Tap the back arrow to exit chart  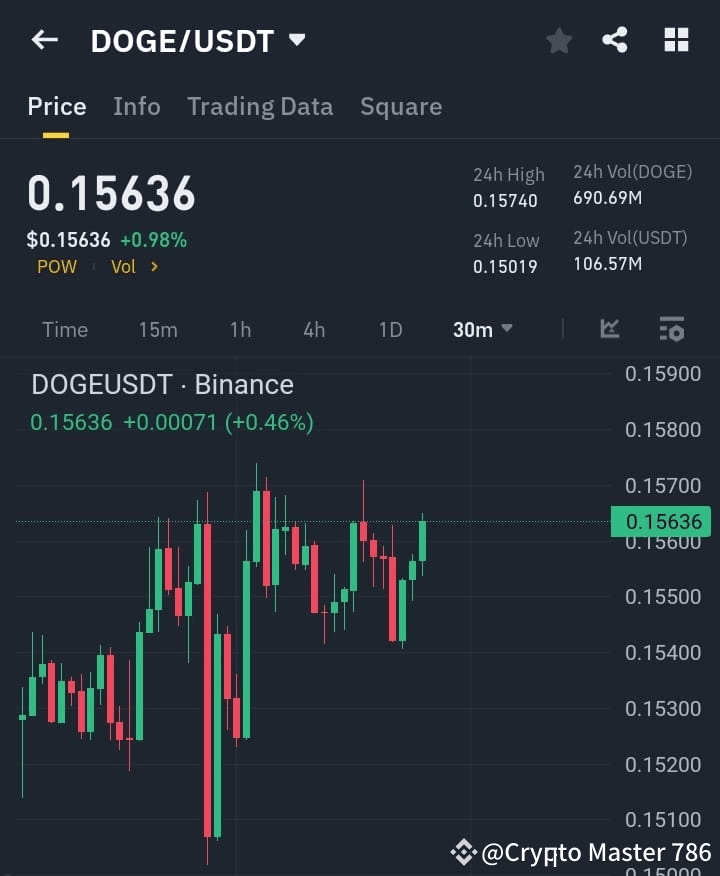coord(43,40)
